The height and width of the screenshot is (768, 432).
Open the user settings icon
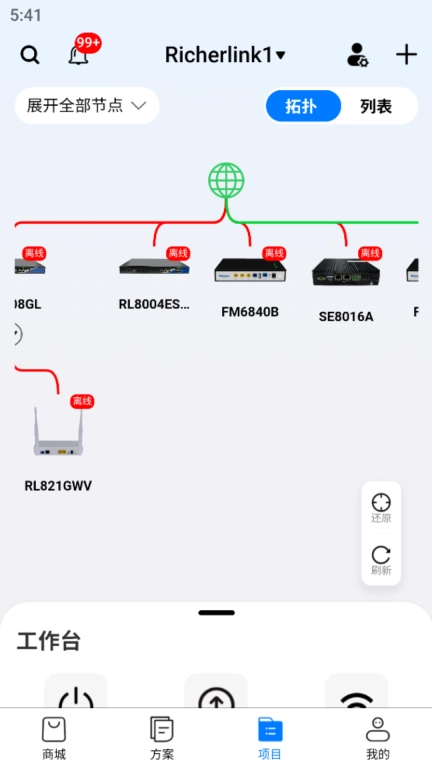358,55
